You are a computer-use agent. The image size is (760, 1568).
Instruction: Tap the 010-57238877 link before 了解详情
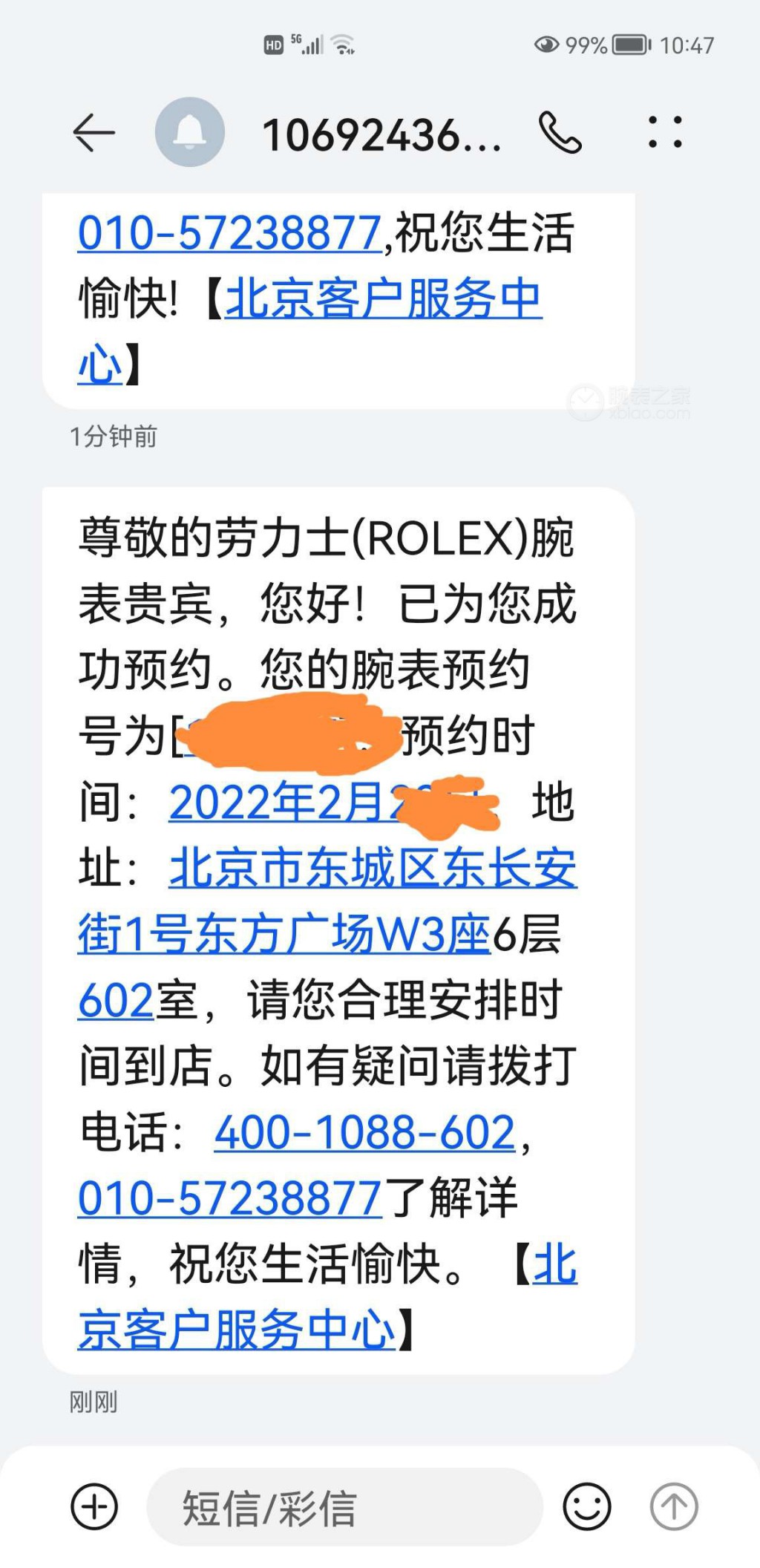click(230, 1198)
